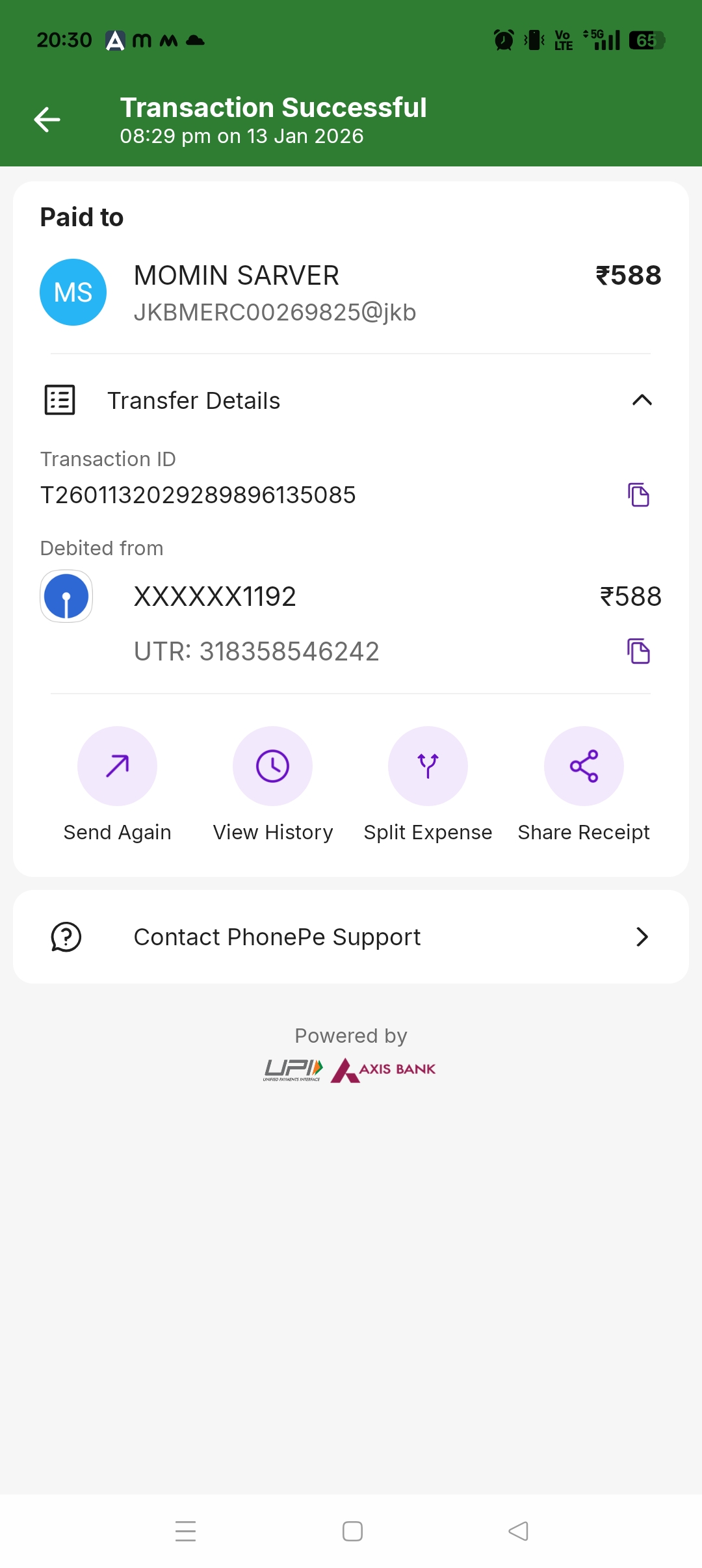Open Contact PhonePe Support
The height and width of the screenshot is (1568, 702).
coord(351,937)
